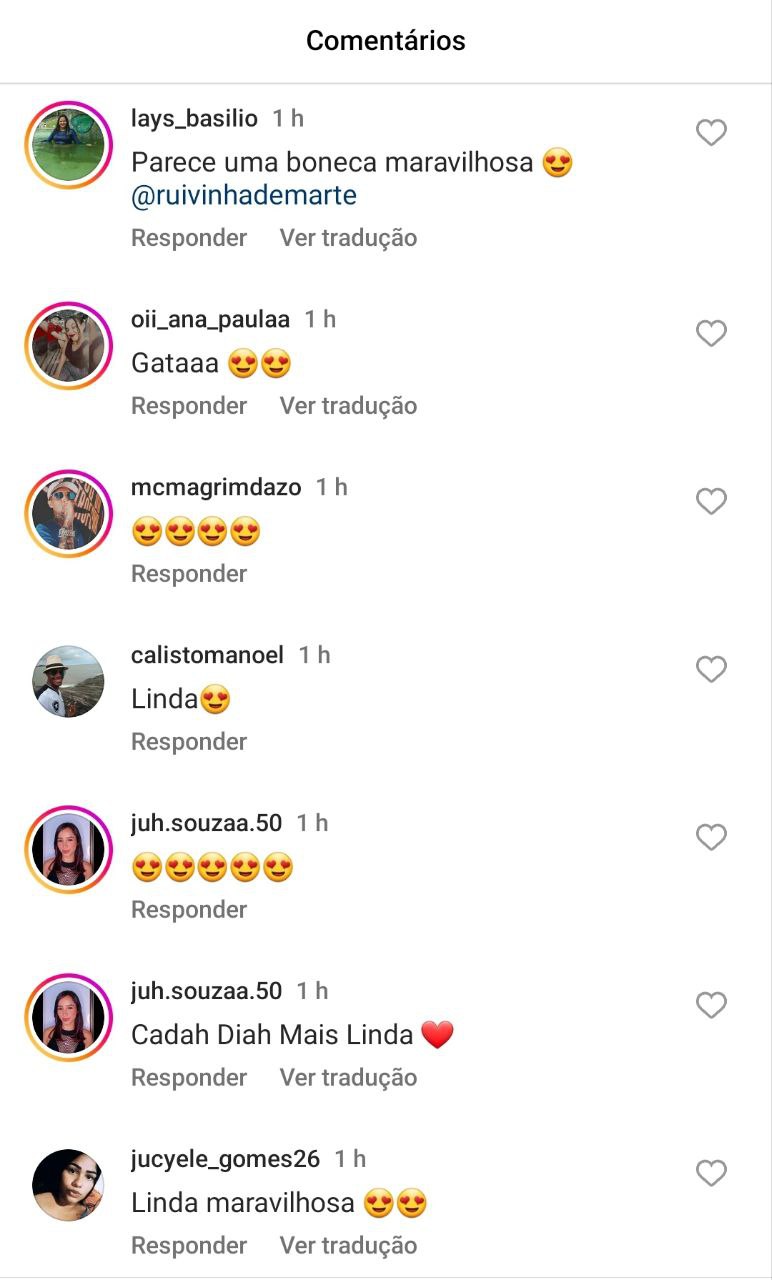Viewport: 772px width, 1280px height.
Task: Open calistomanoel's profile picture
Action: pyautogui.click(x=68, y=681)
